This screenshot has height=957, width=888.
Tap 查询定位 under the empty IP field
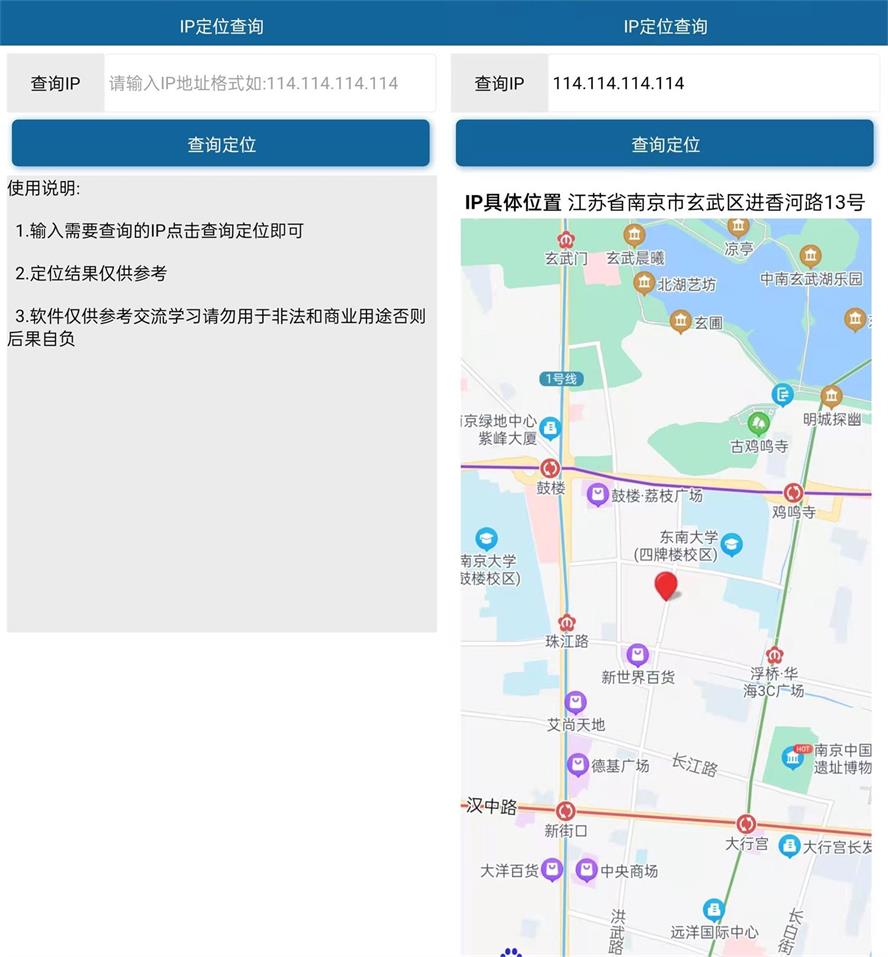point(221,144)
